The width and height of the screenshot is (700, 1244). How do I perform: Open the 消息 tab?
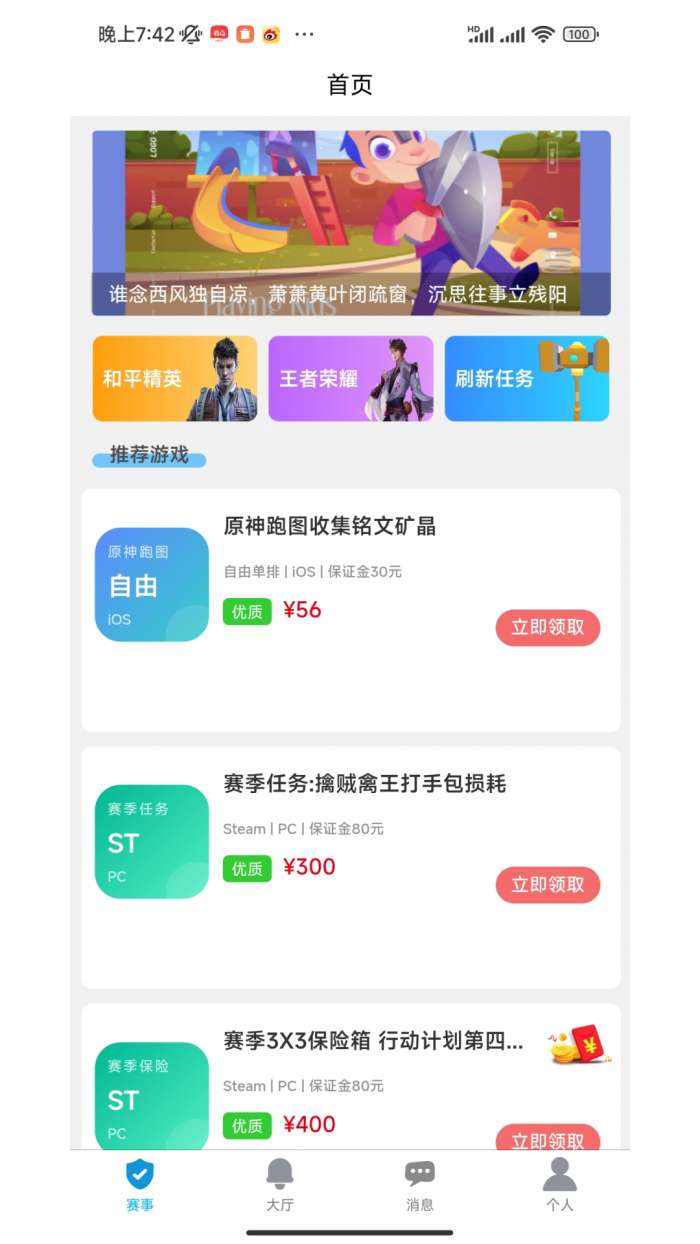420,1186
